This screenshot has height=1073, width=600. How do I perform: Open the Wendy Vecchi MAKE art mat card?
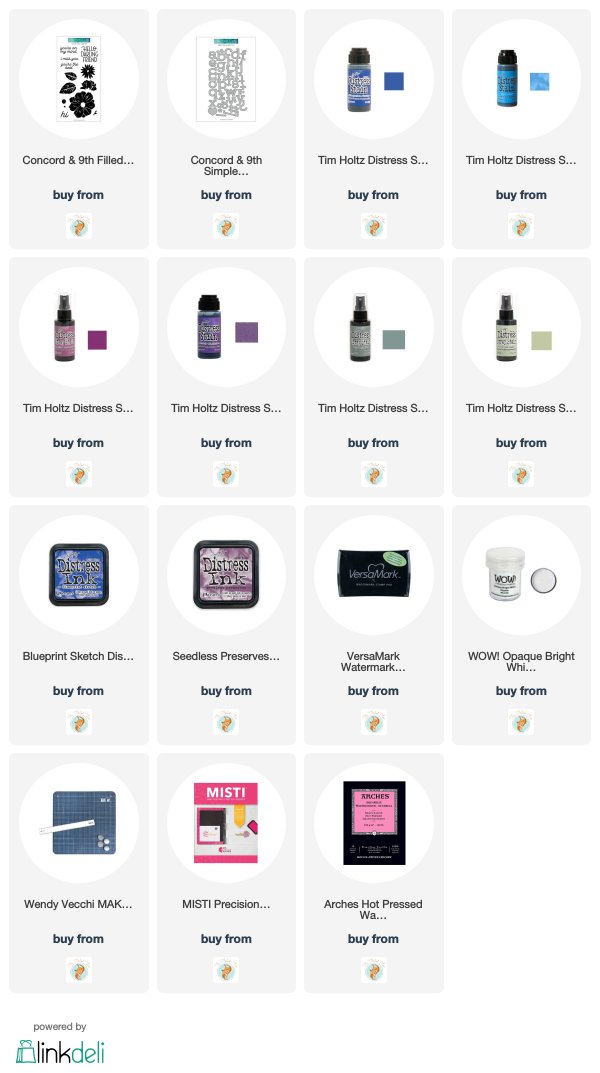pyautogui.click(x=79, y=872)
